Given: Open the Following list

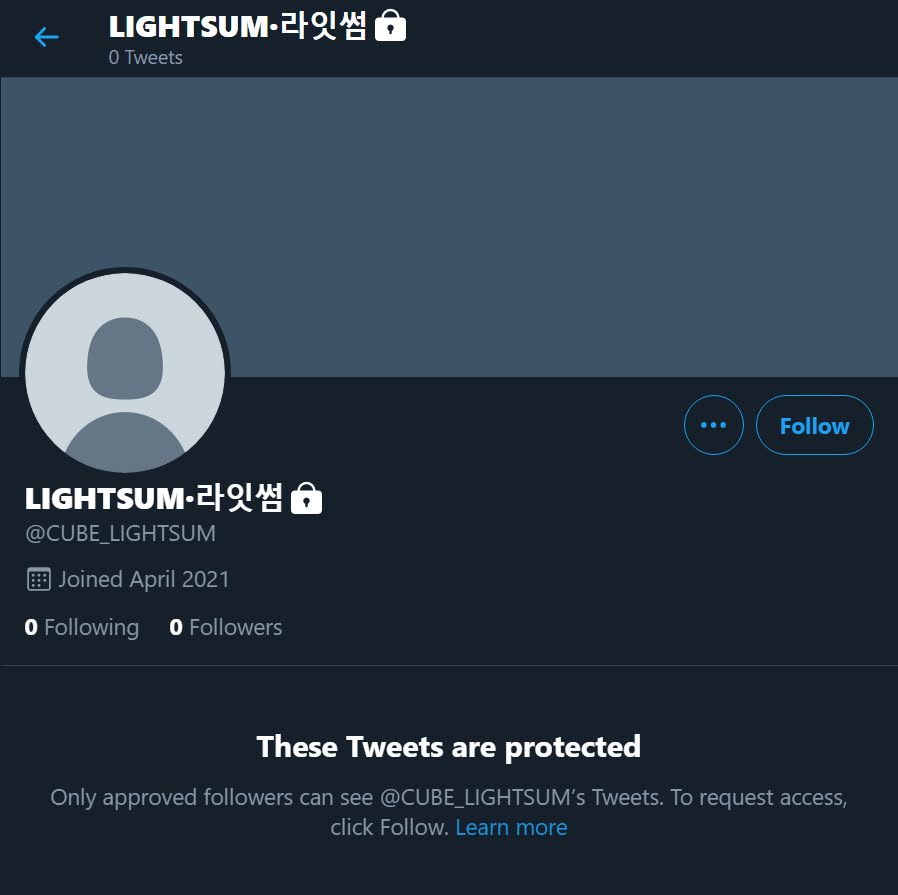Looking at the screenshot, I should pos(82,627).
